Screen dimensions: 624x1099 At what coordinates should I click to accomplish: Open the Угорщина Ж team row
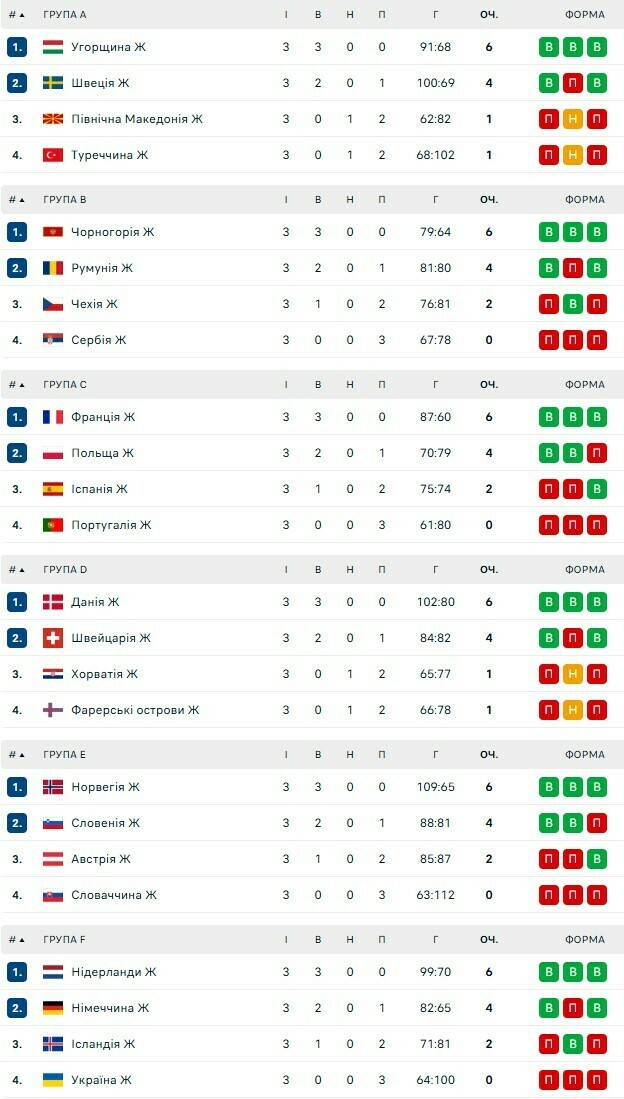[x=109, y=47]
